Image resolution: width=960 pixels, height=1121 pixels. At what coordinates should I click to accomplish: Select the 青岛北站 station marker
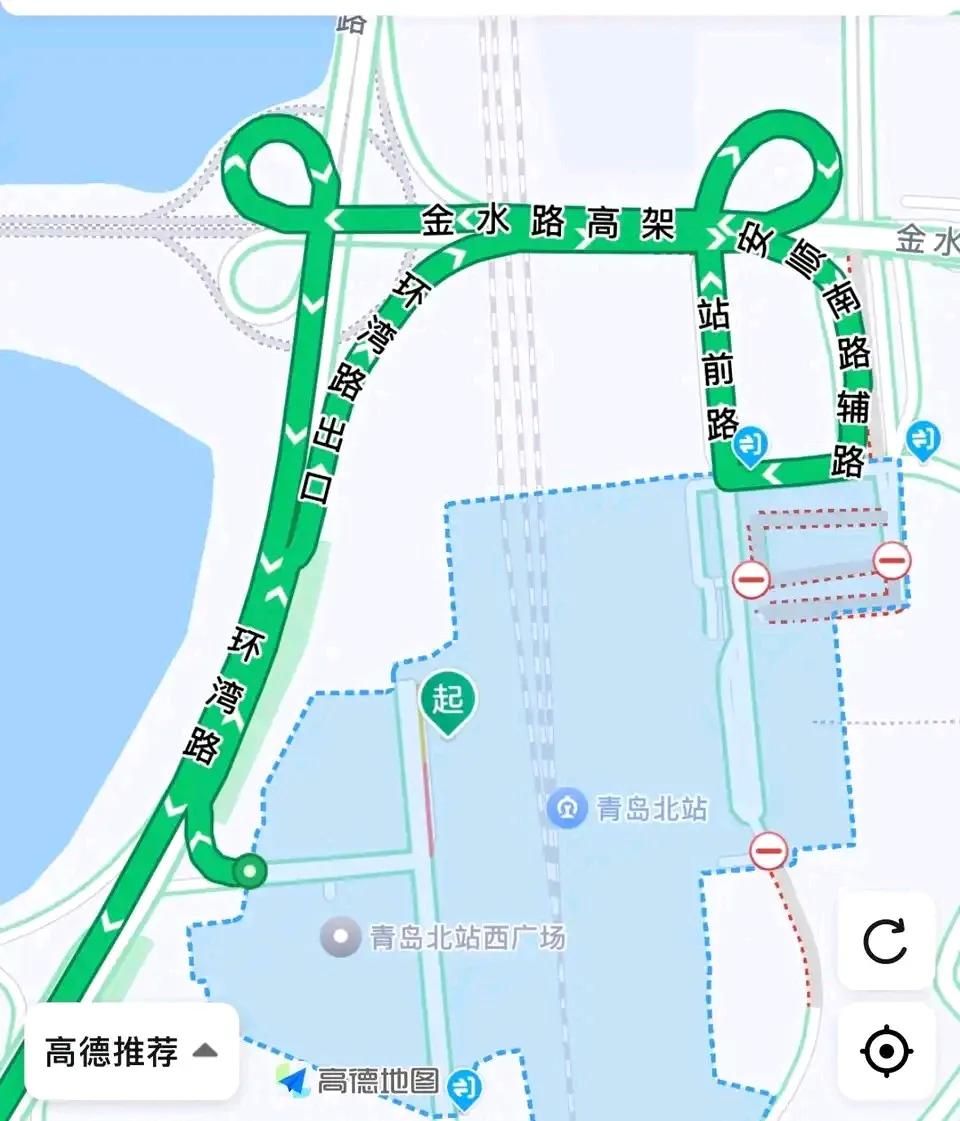coord(567,807)
